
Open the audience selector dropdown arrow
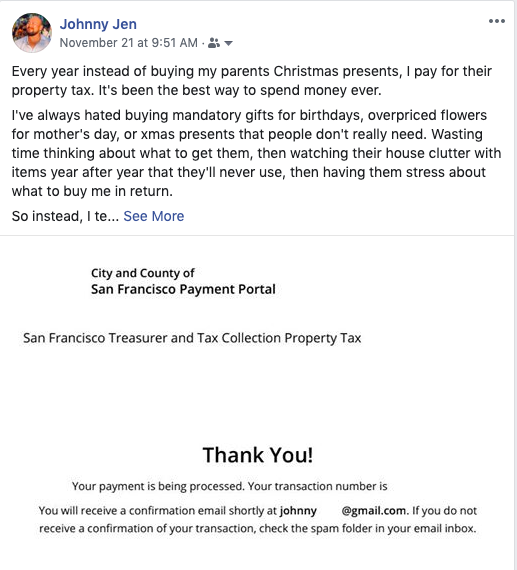(229, 44)
